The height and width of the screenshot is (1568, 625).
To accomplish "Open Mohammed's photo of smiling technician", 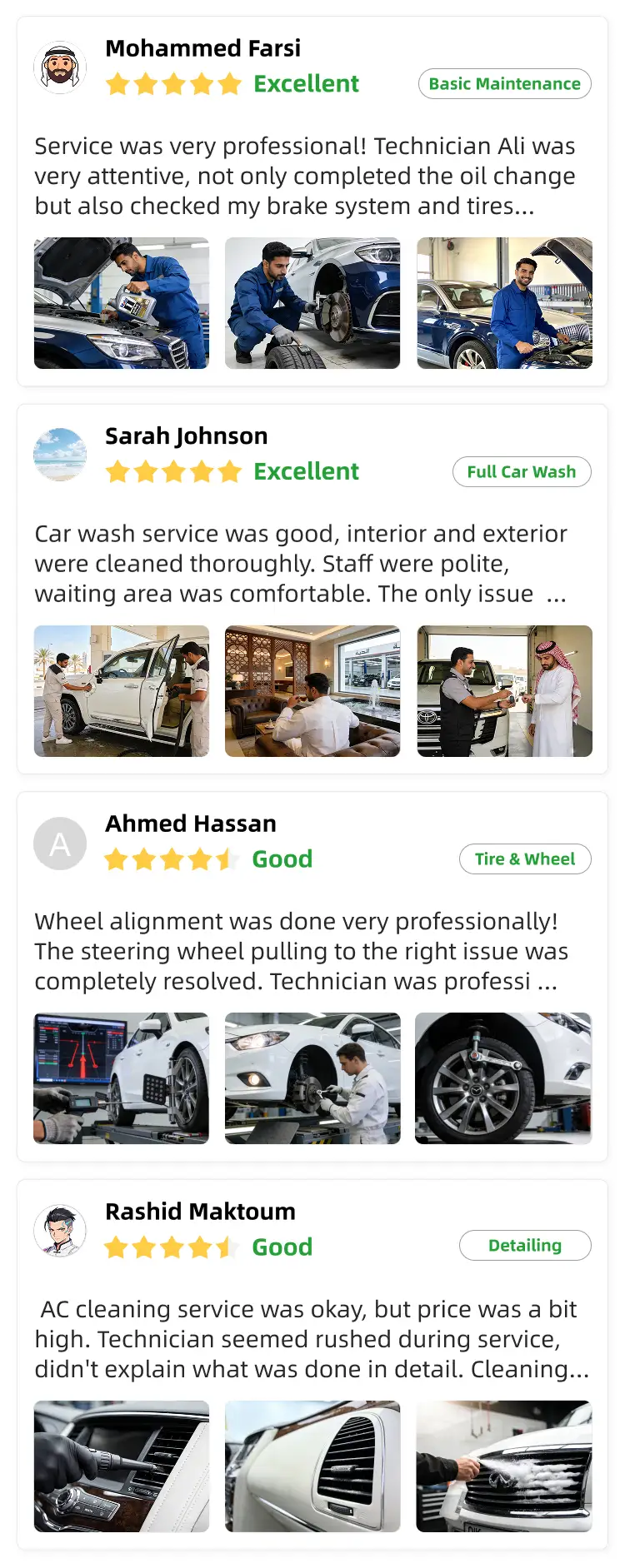I will 504,303.
